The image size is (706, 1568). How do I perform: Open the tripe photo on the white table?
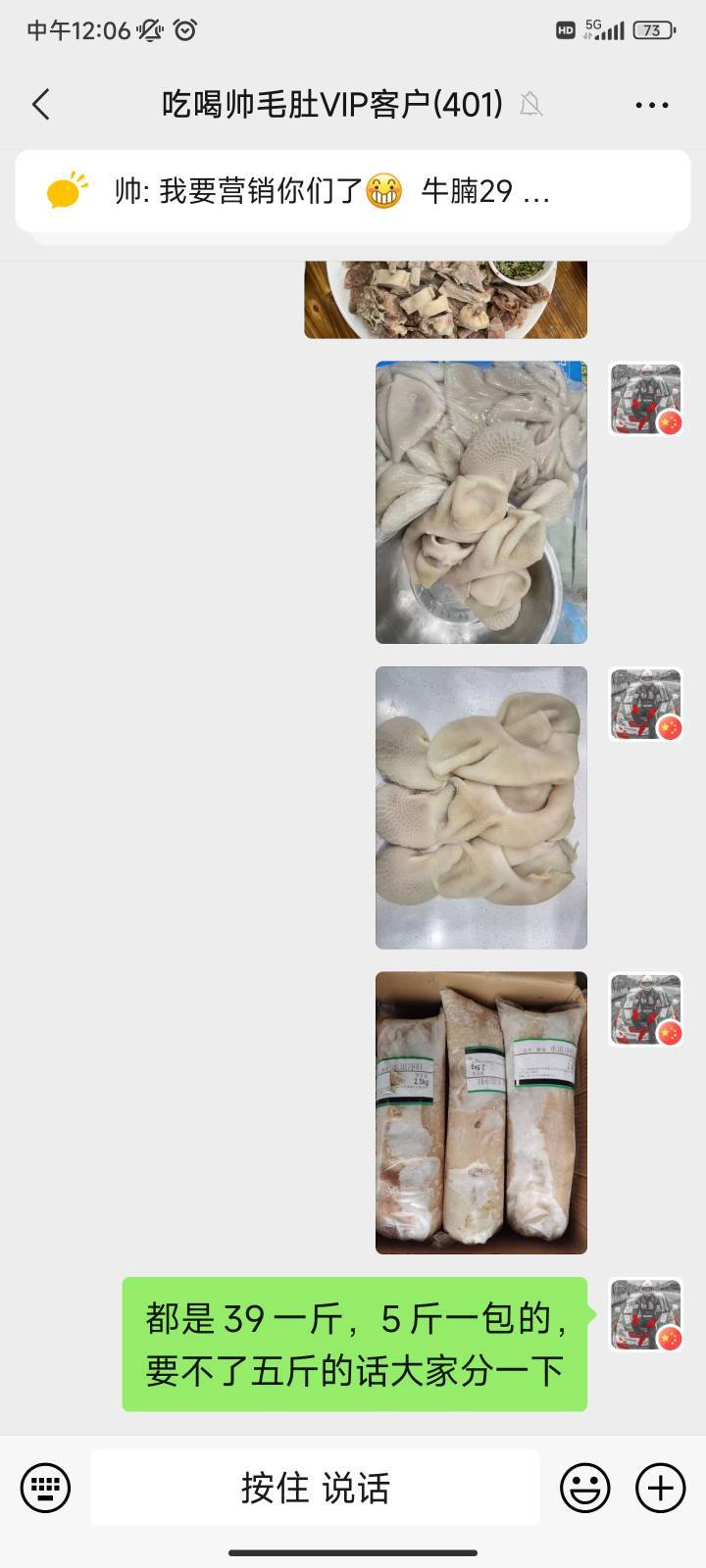(481, 808)
